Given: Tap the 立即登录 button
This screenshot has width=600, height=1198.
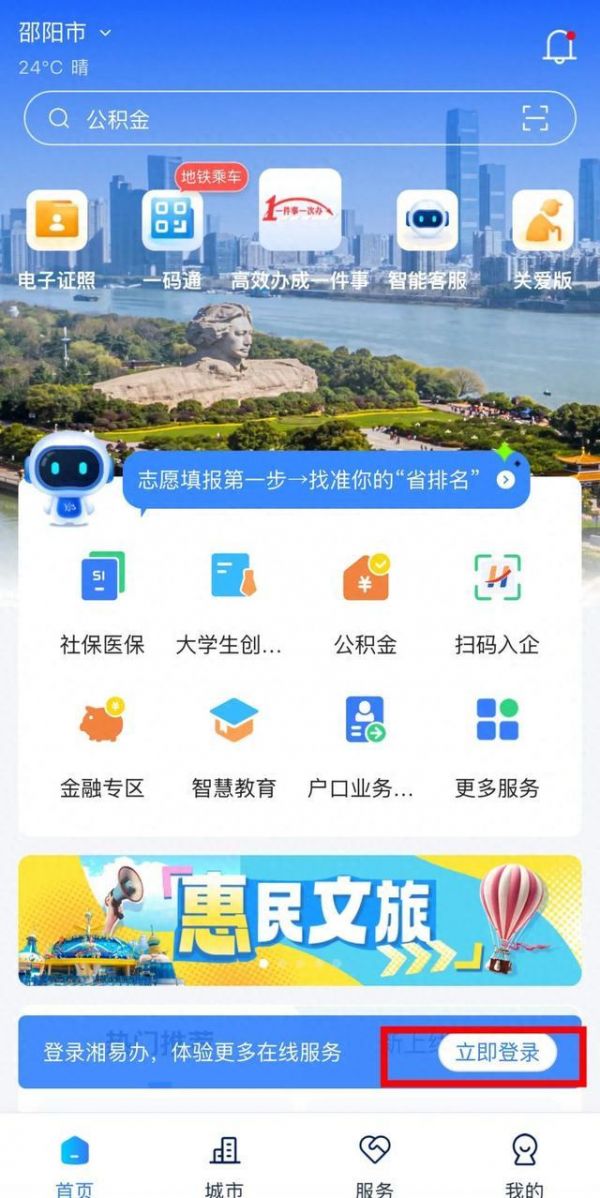Looking at the screenshot, I should click(497, 1052).
